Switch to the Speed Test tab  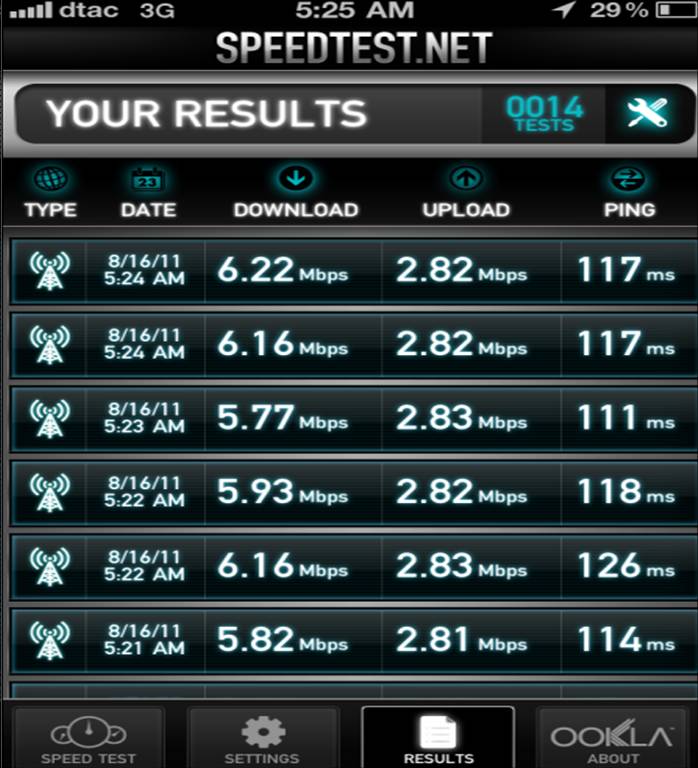(88, 739)
